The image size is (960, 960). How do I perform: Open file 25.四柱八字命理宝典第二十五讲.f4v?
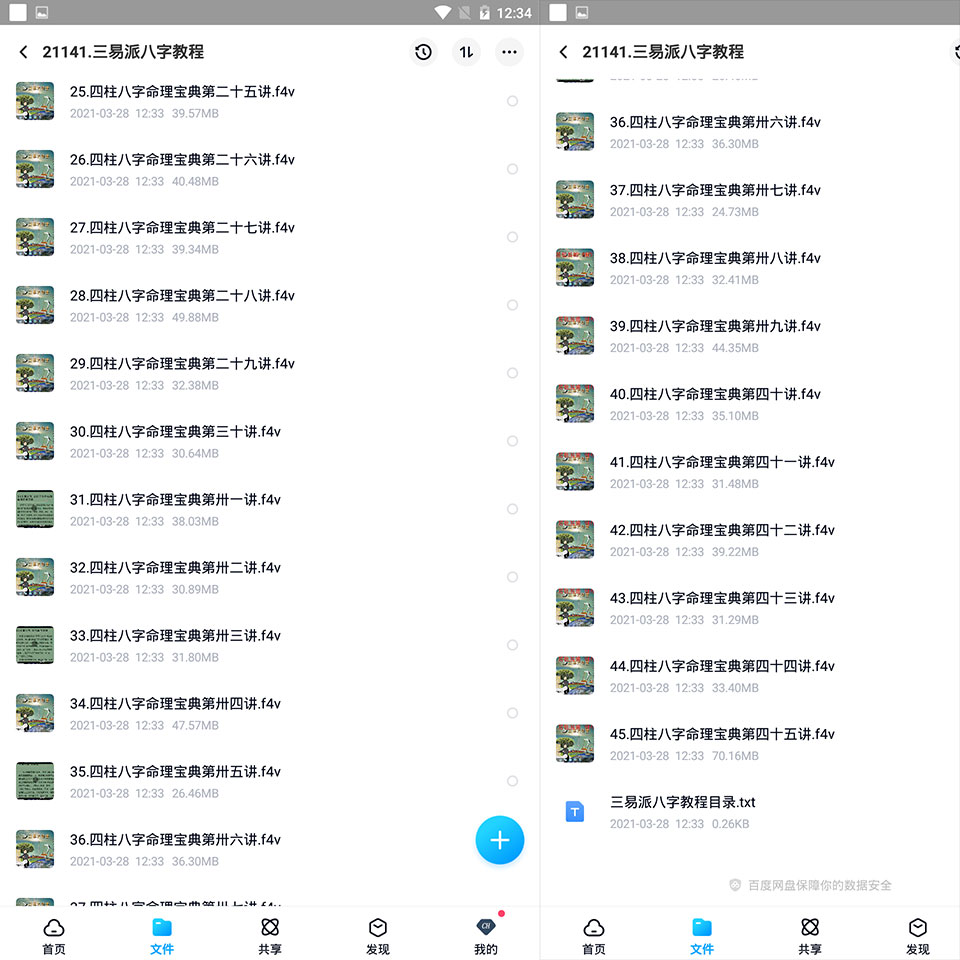pos(269,102)
